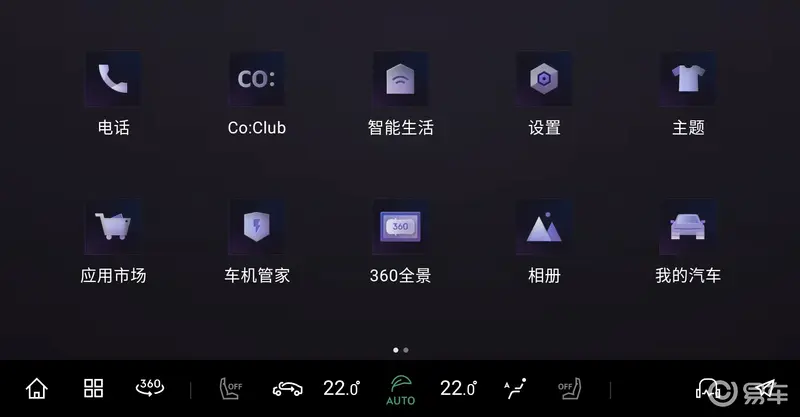Launch the Co:Club app

(x=256, y=80)
